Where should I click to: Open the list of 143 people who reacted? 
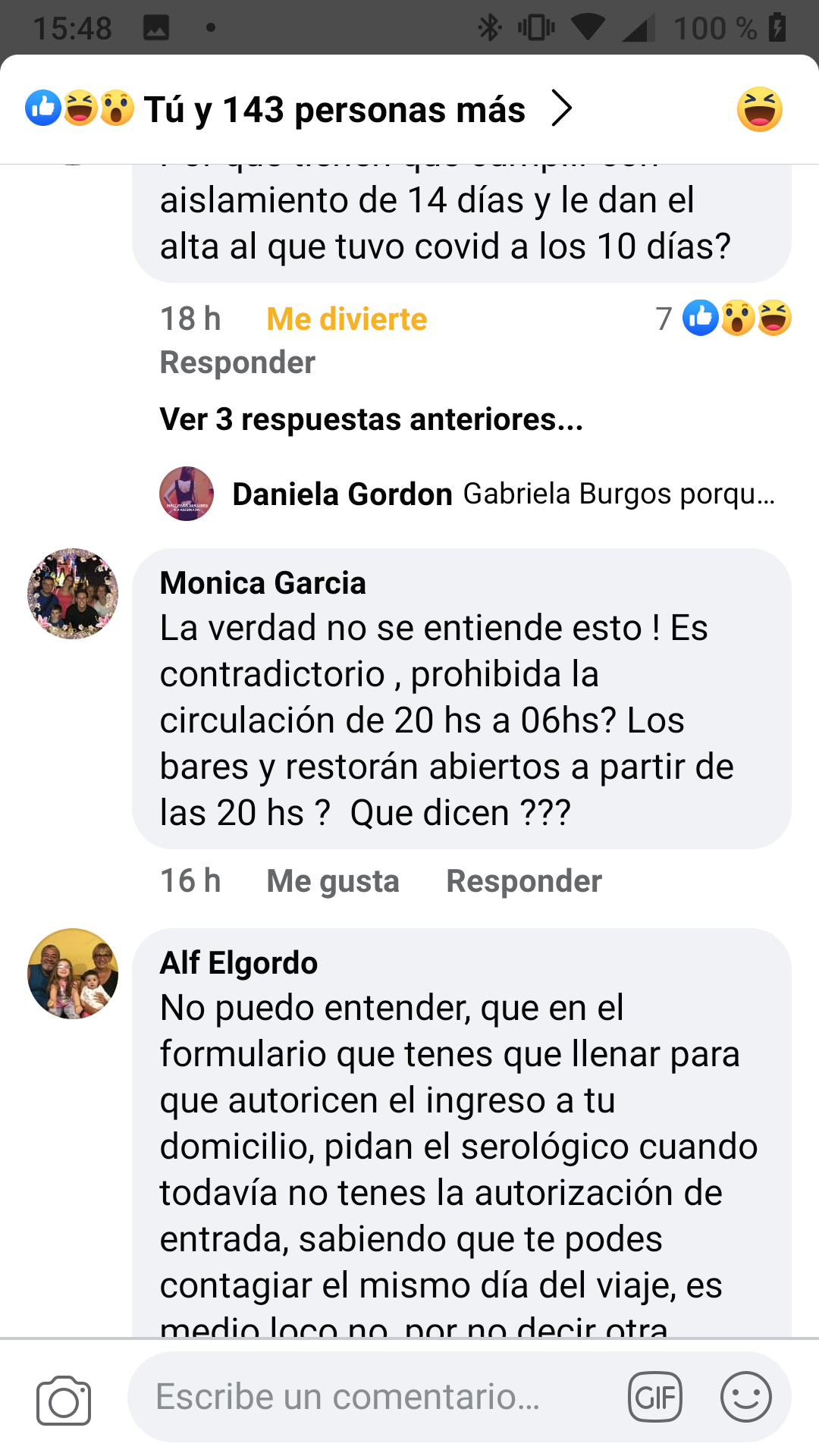click(299, 109)
